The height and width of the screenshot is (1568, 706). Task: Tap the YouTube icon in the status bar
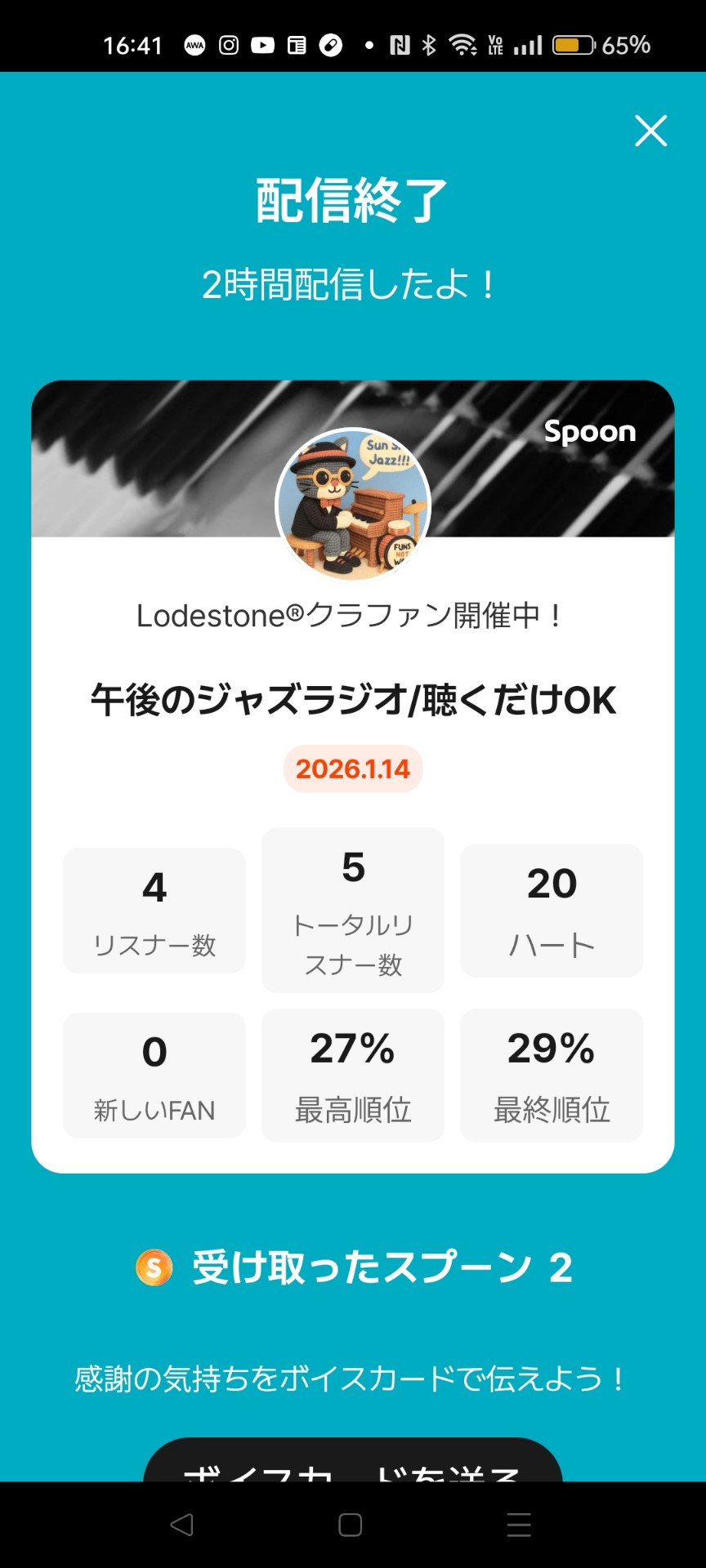[262, 47]
